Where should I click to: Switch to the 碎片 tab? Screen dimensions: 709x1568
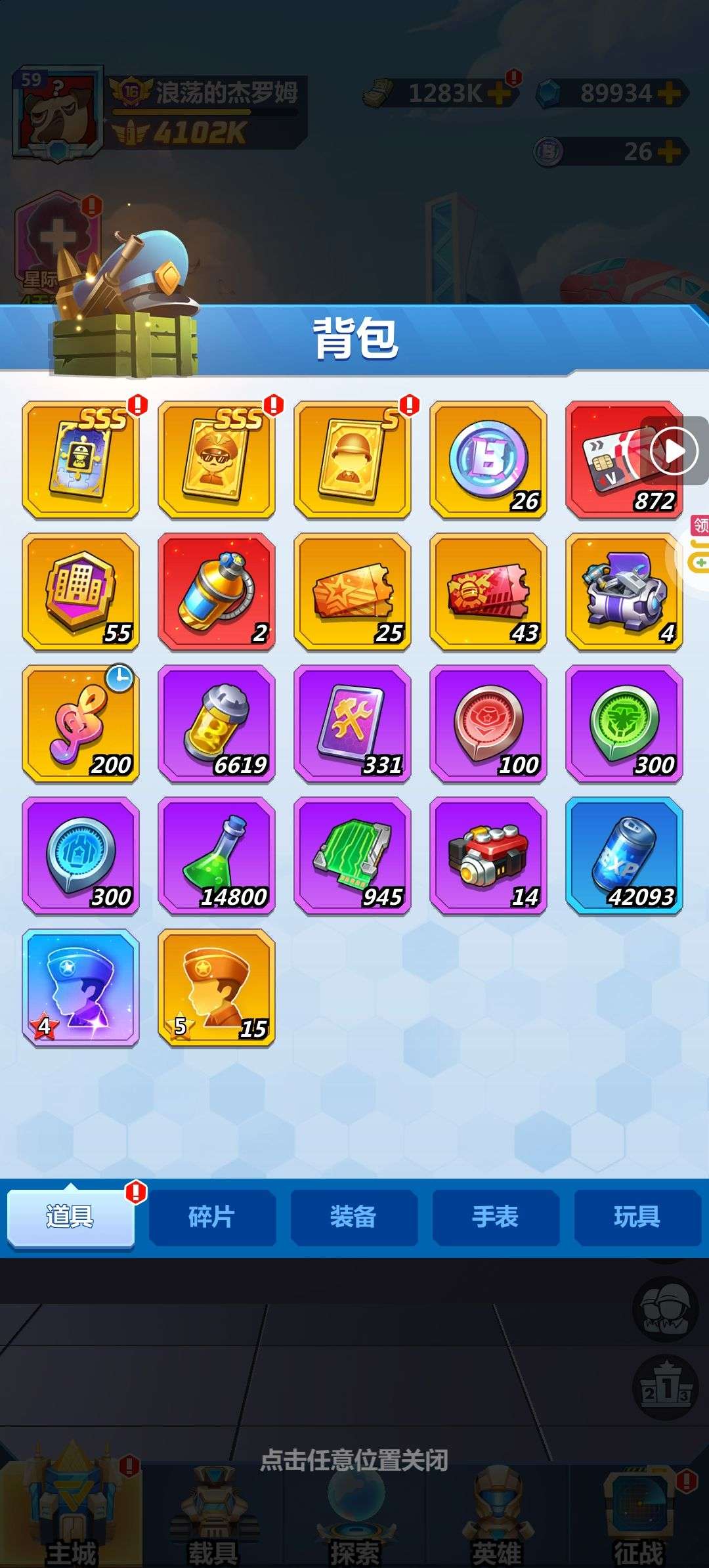(x=212, y=1217)
